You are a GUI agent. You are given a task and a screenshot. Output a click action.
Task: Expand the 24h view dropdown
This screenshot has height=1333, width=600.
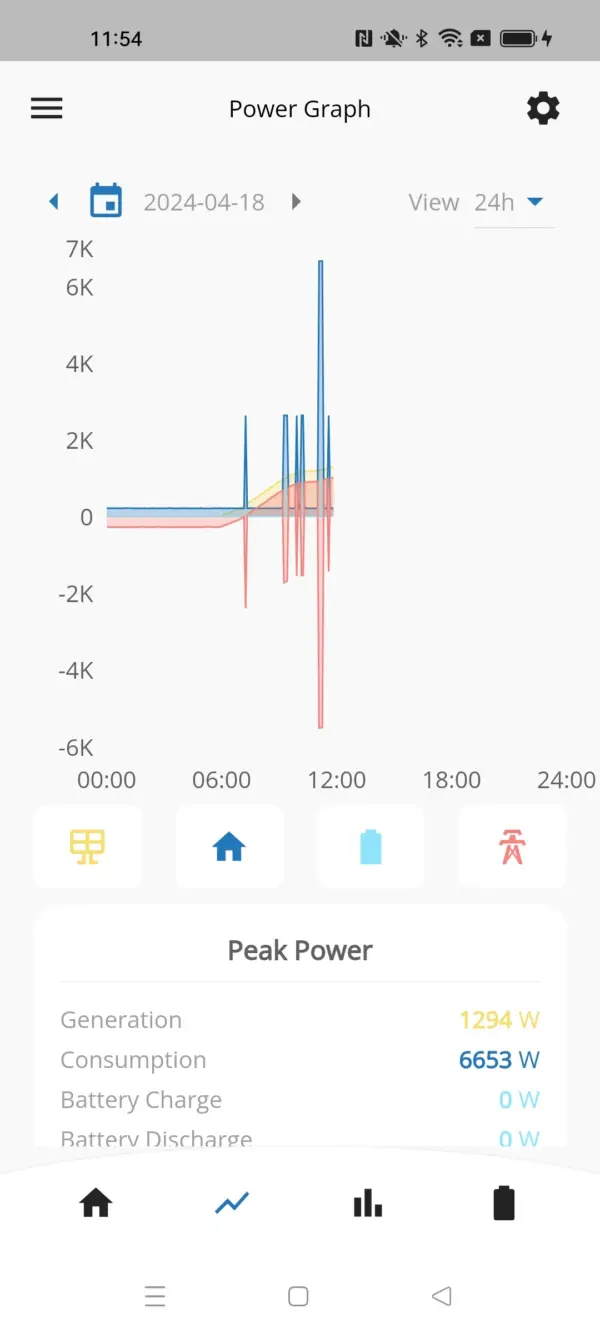click(x=512, y=202)
